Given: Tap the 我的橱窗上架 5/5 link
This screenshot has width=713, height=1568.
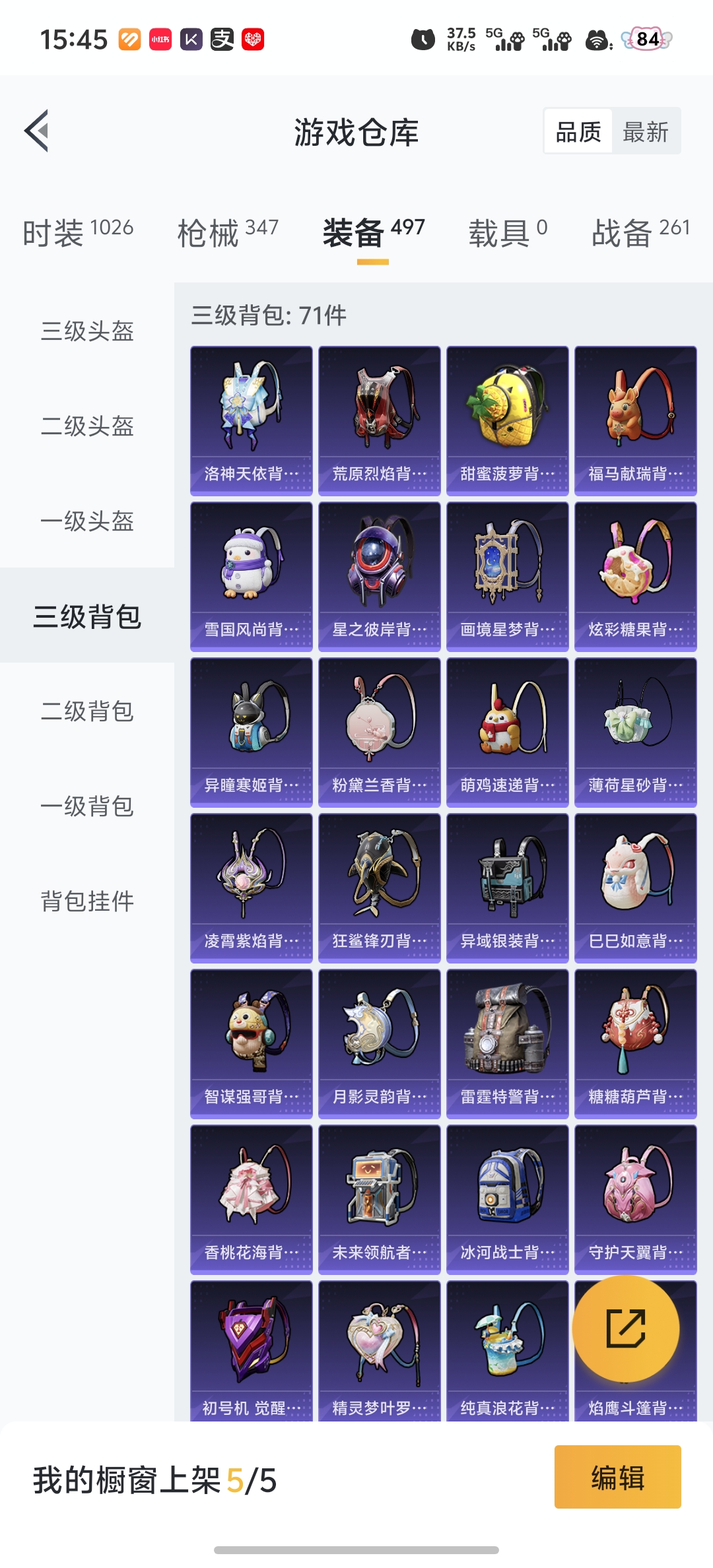Looking at the screenshot, I should (x=152, y=1478).
